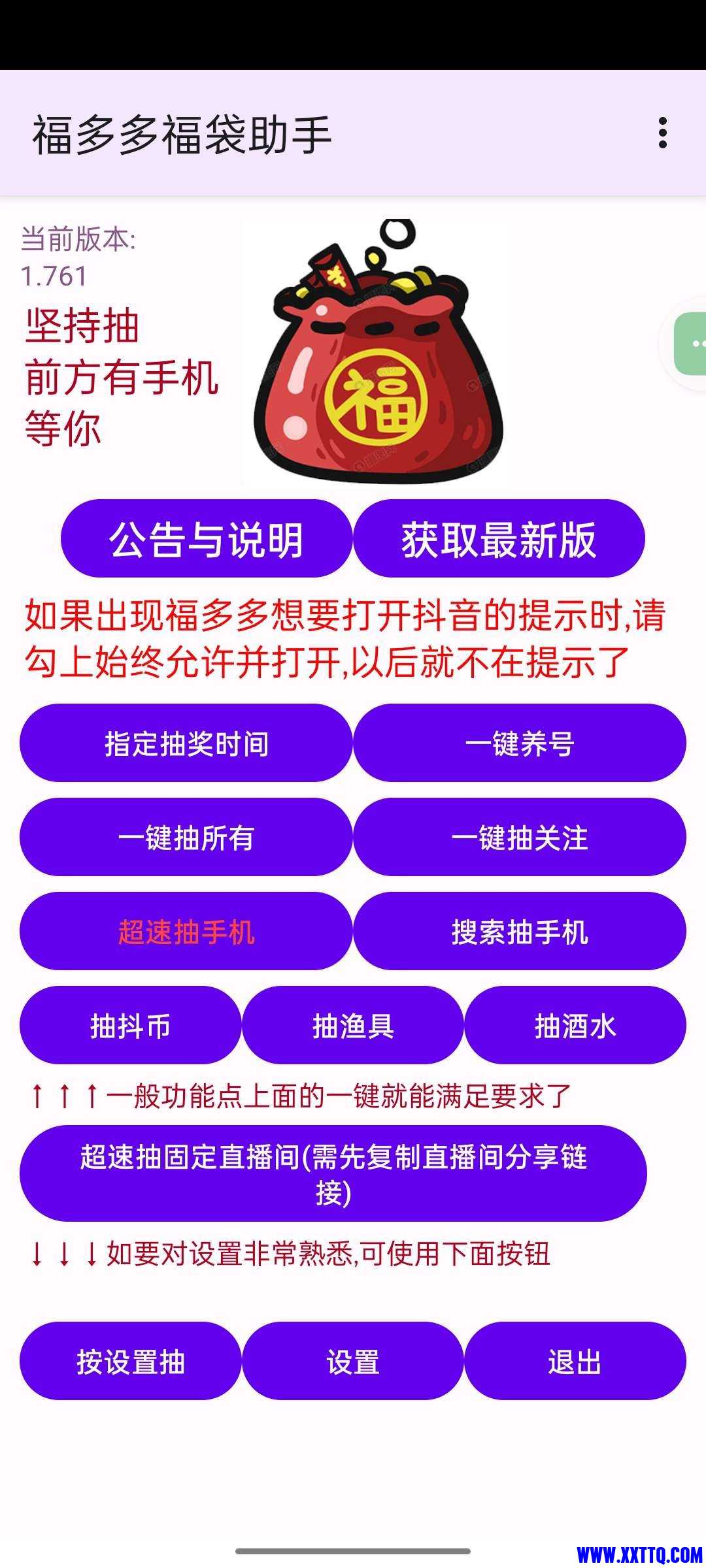Choose 一键抽关注 button
Image resolution: width=706 pixels, height=1568 pixels.
(x=520, y=838)
